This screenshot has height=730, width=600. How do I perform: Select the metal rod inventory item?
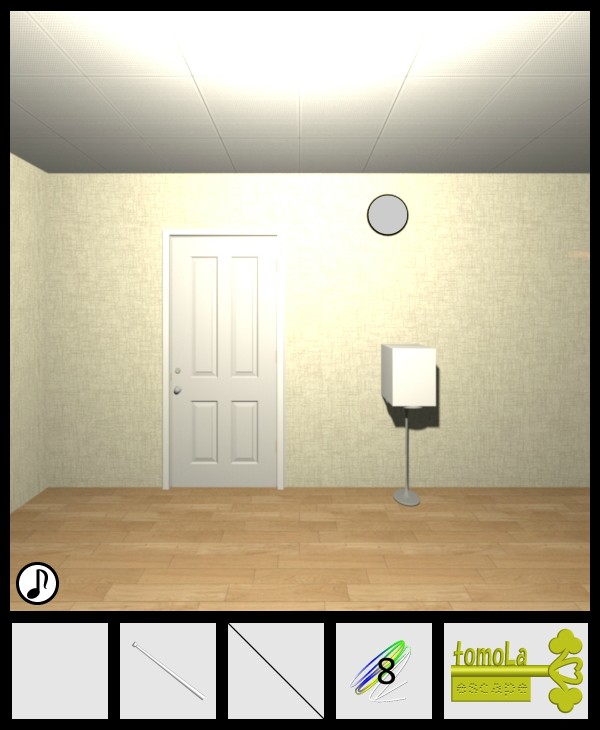[x=168, y=671]
